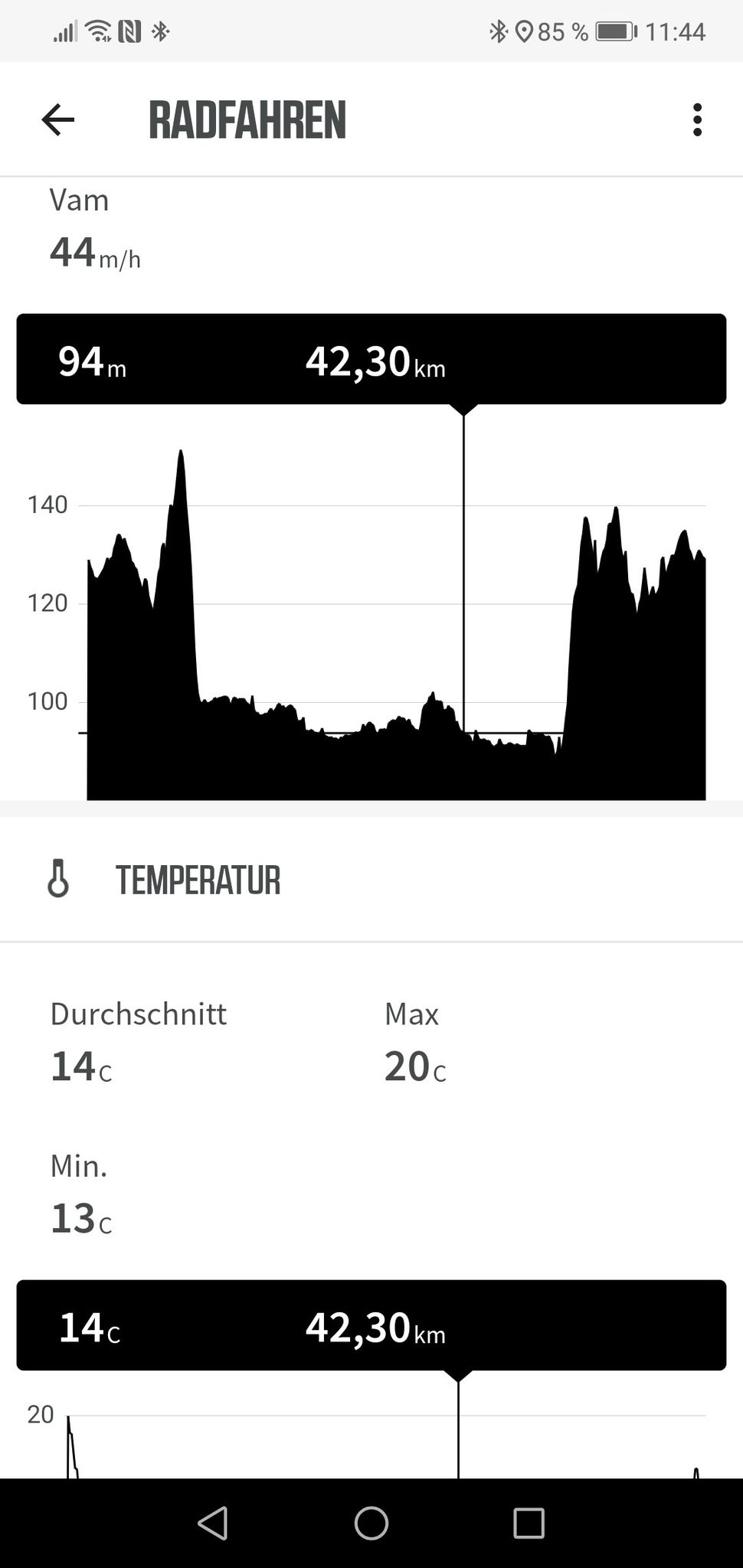The height and width of the screenshot is (1568, 743).
Task: Tap the system back button
Action: (213, 1523)
